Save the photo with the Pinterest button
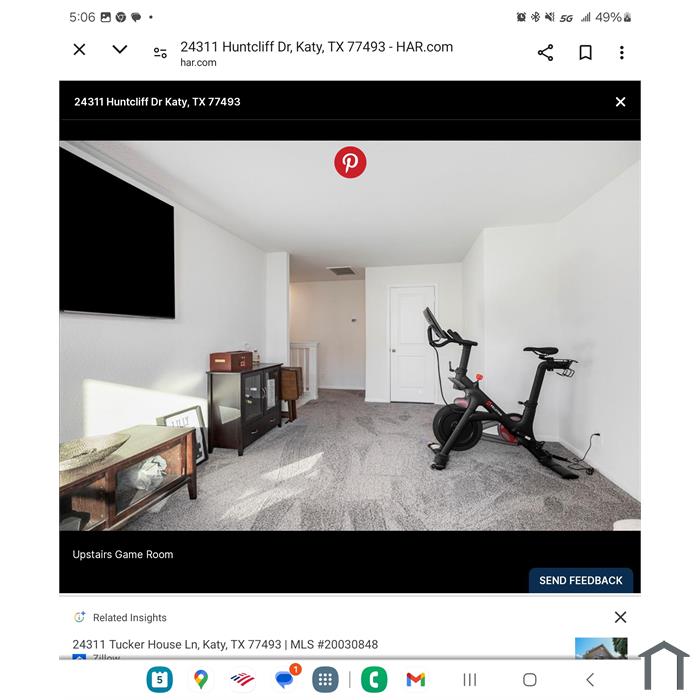 coord(350,162)
